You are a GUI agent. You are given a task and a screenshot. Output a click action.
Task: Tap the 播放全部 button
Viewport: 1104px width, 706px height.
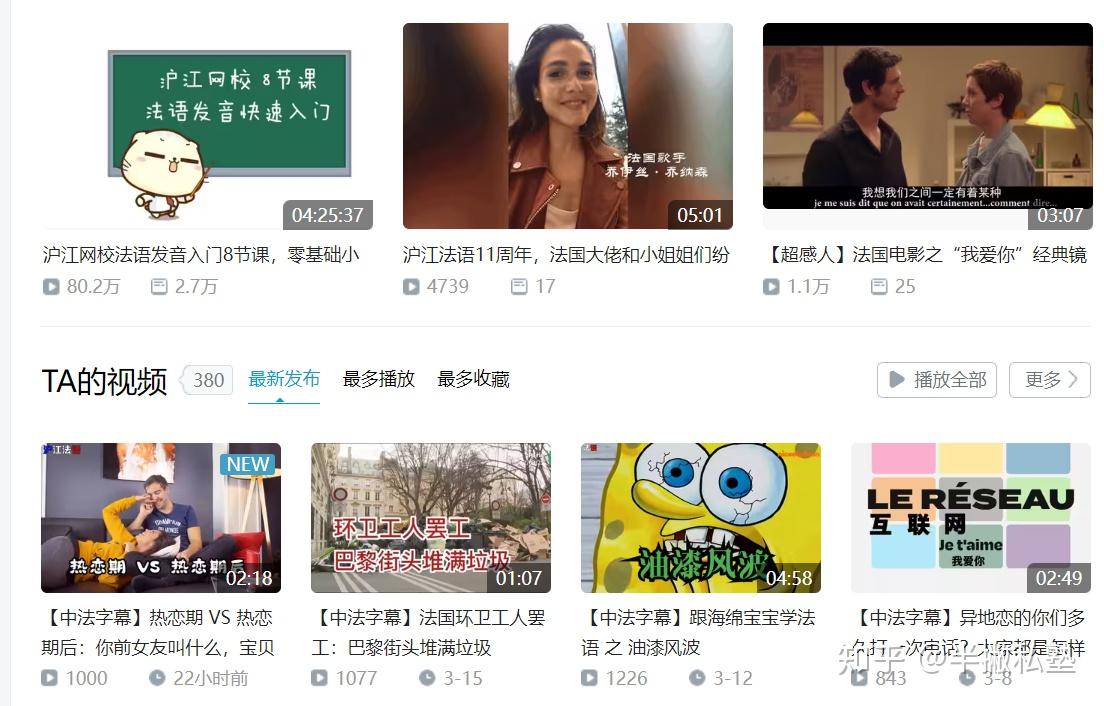(x=937, y=380)
